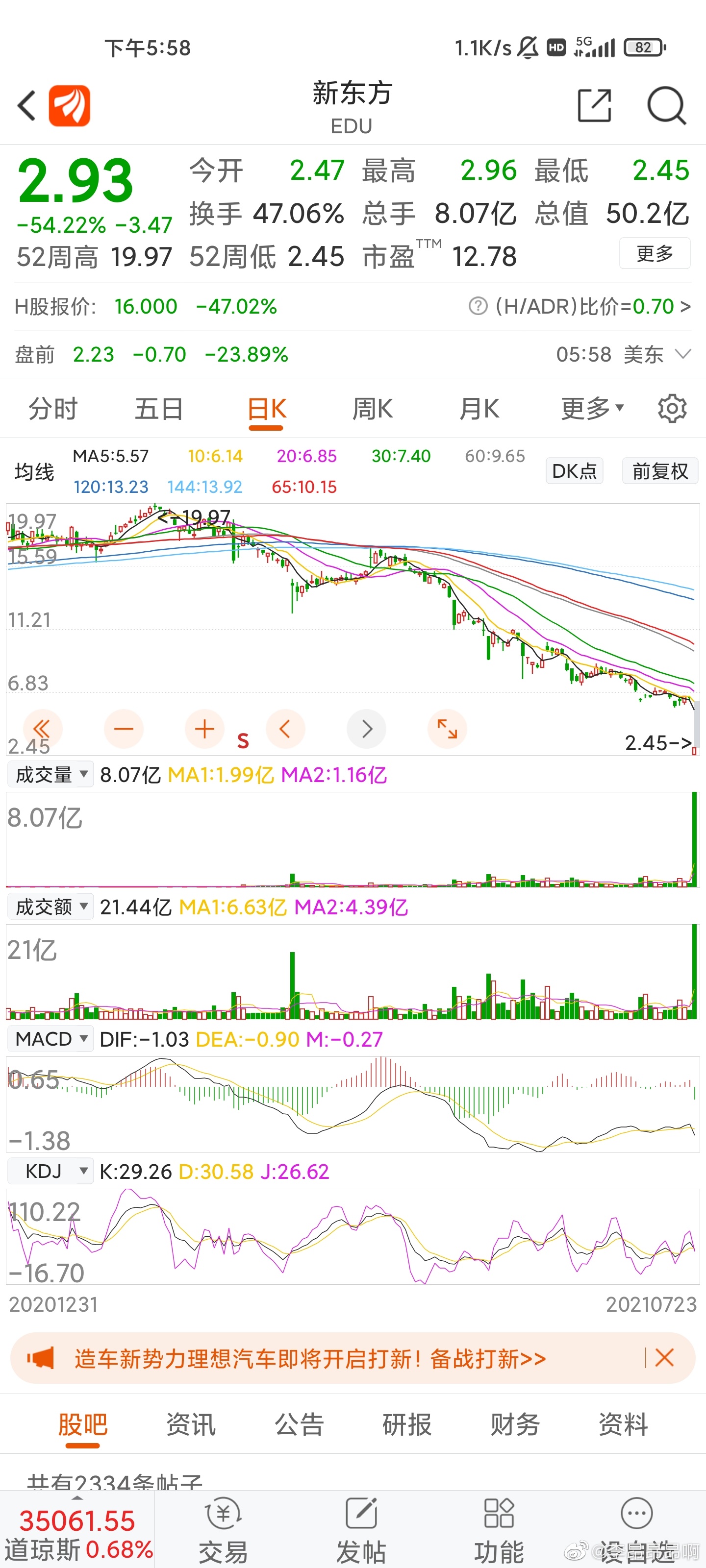Open the 成交量 indicator dropdown
Screen dimensions: 706x1568
[50, 774]
